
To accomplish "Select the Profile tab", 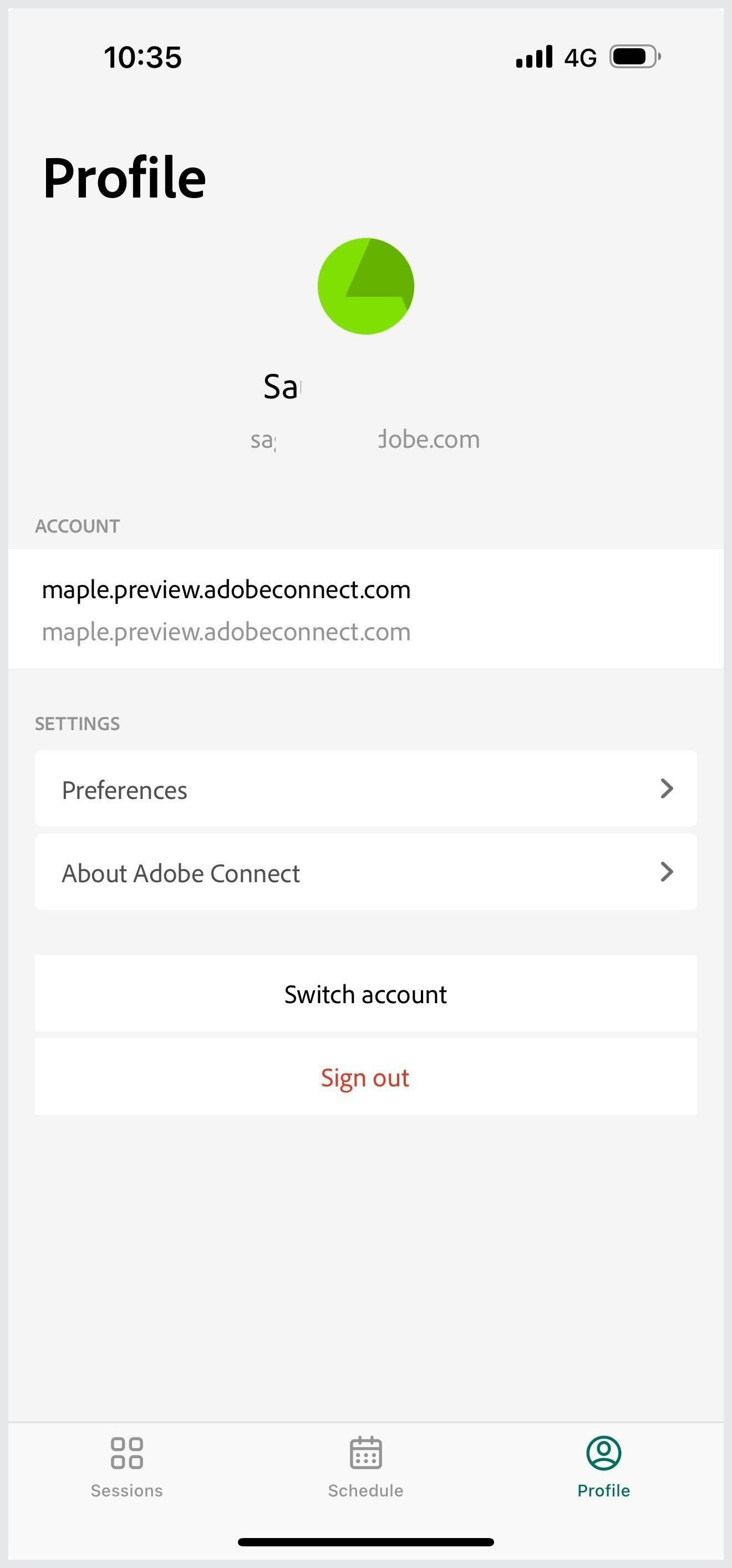I will pos(603,1468).
